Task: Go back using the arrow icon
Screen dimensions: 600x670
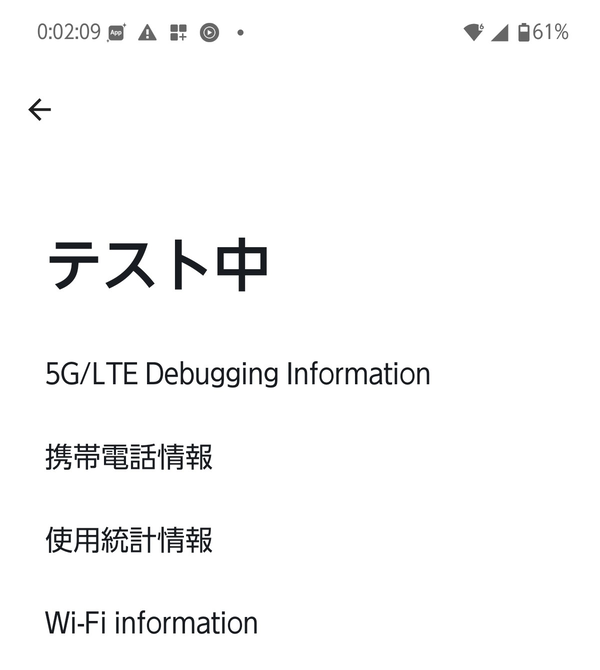Action: (39, 110)
